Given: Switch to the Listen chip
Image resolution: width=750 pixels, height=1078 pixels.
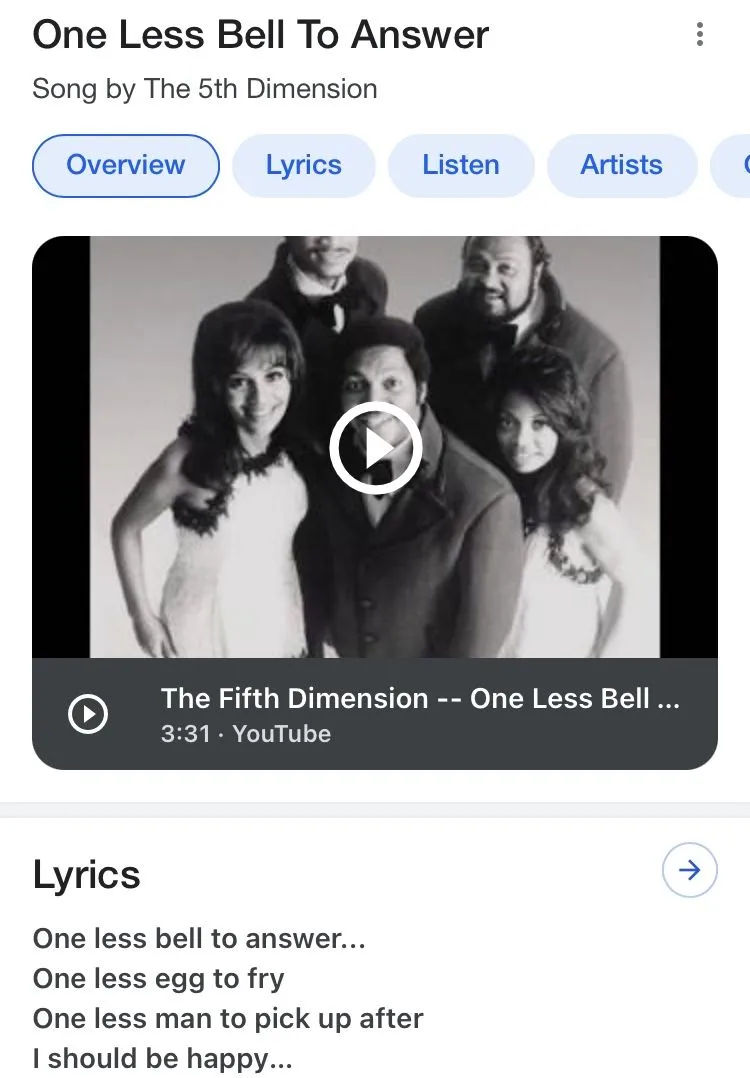Looking at the screenshot, I should coord(460,165).
